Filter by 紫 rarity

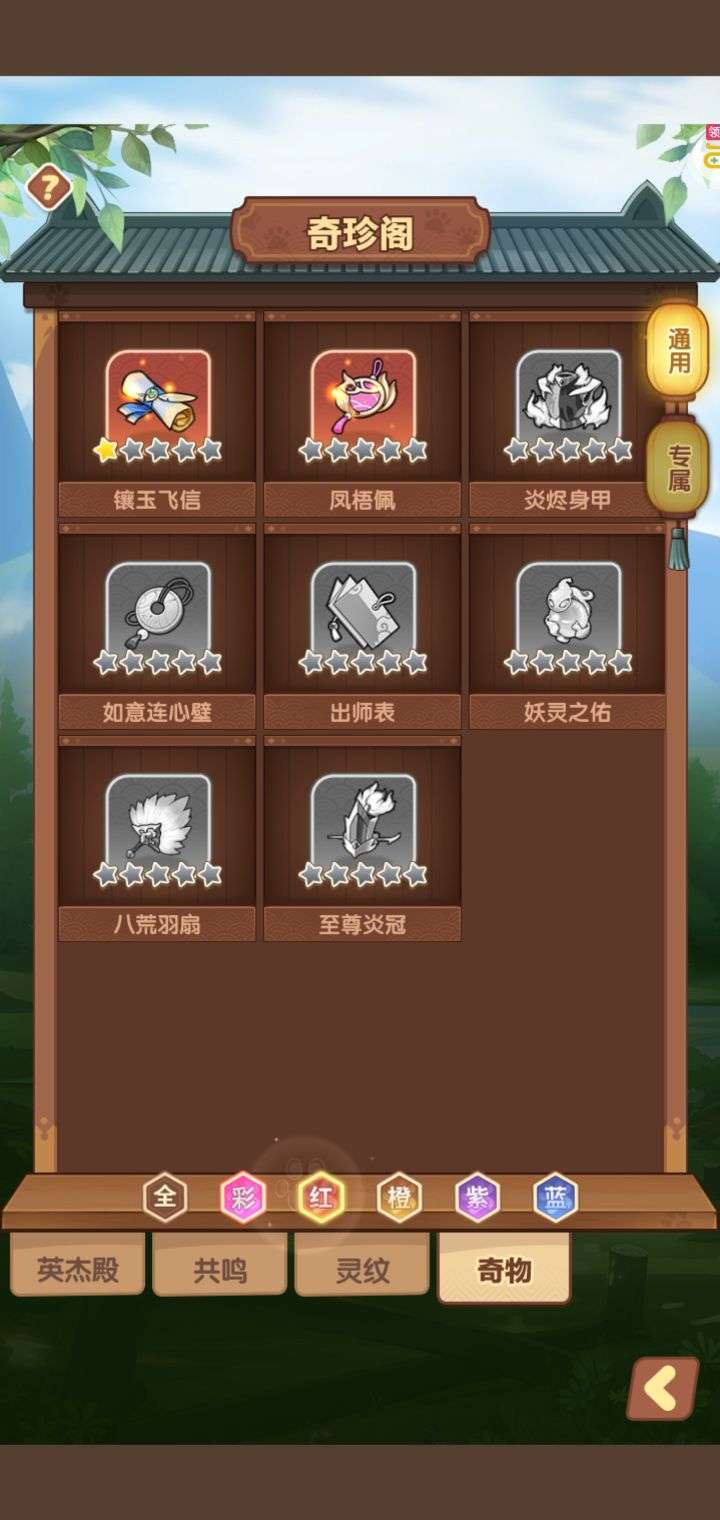(477, 1197)
